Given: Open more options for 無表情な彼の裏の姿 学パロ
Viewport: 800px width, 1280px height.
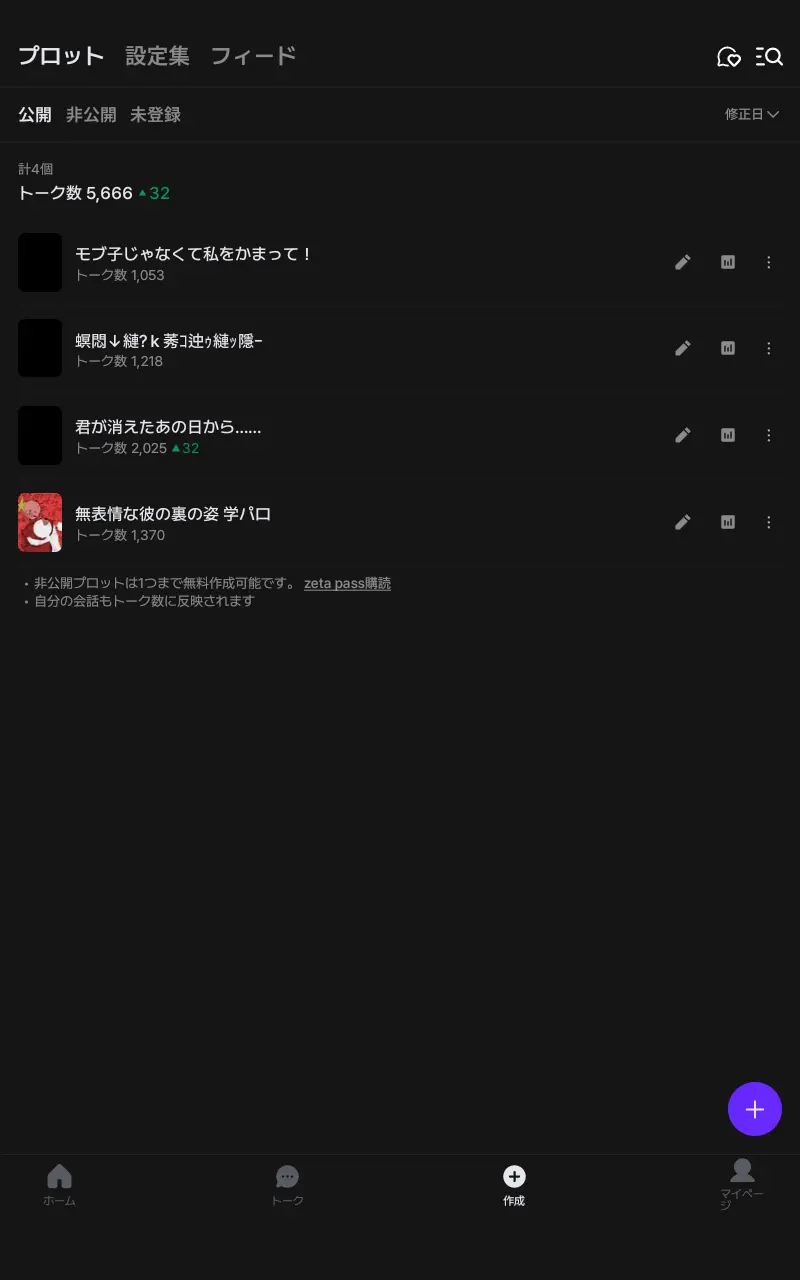Looking at the screenshot, I should click(769, 522).
